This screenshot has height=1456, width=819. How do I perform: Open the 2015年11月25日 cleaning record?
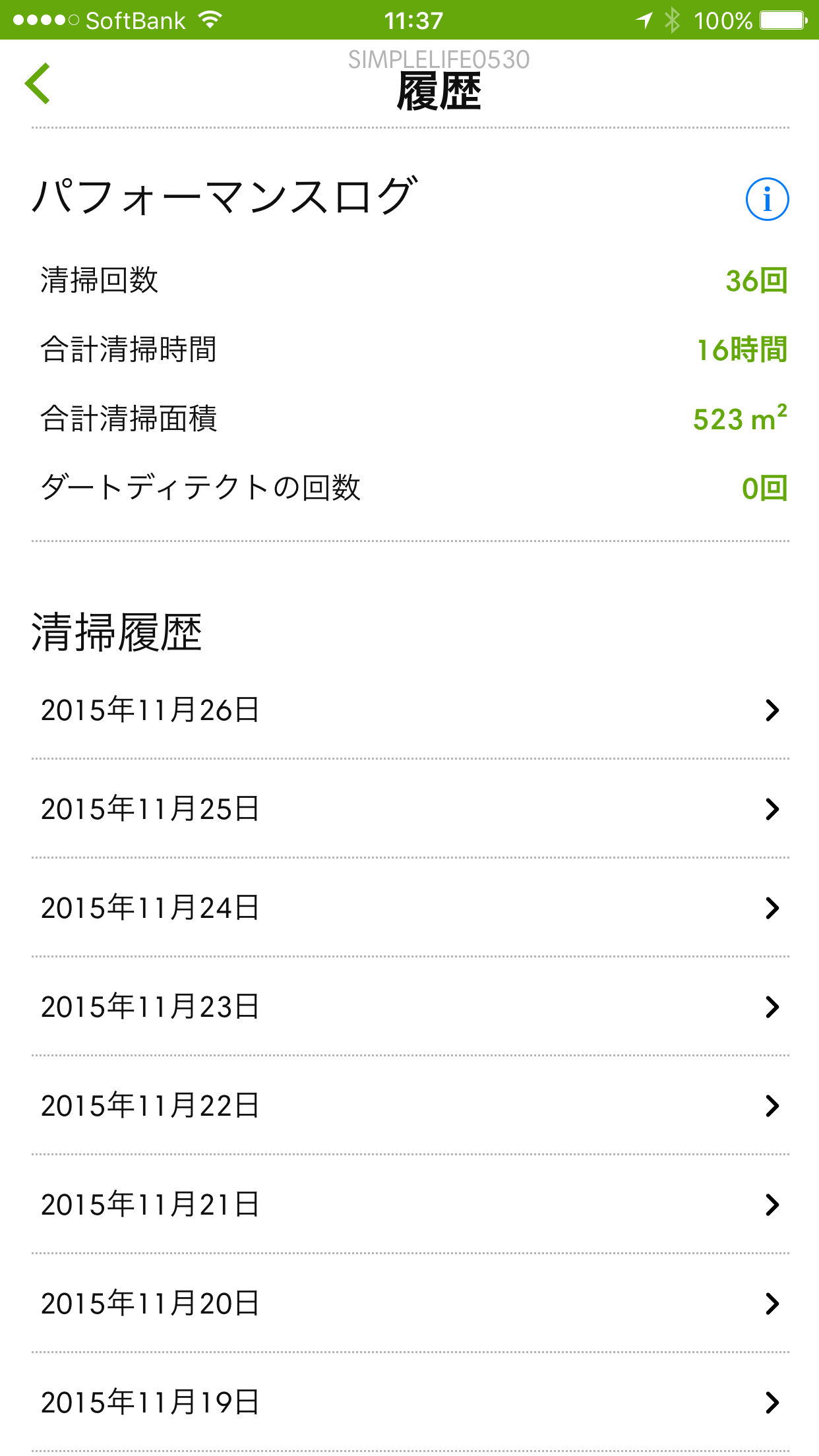[x=409, y=809]
